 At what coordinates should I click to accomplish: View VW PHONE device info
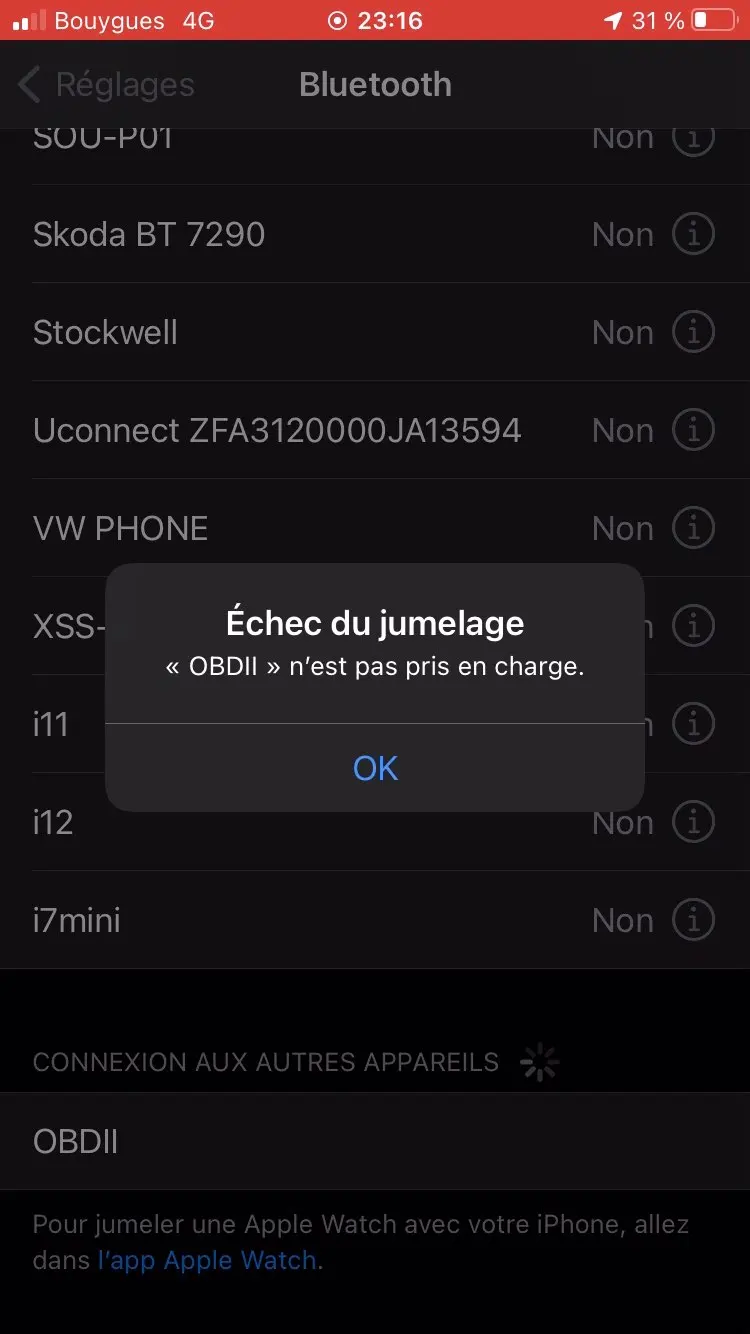point(693,527)
